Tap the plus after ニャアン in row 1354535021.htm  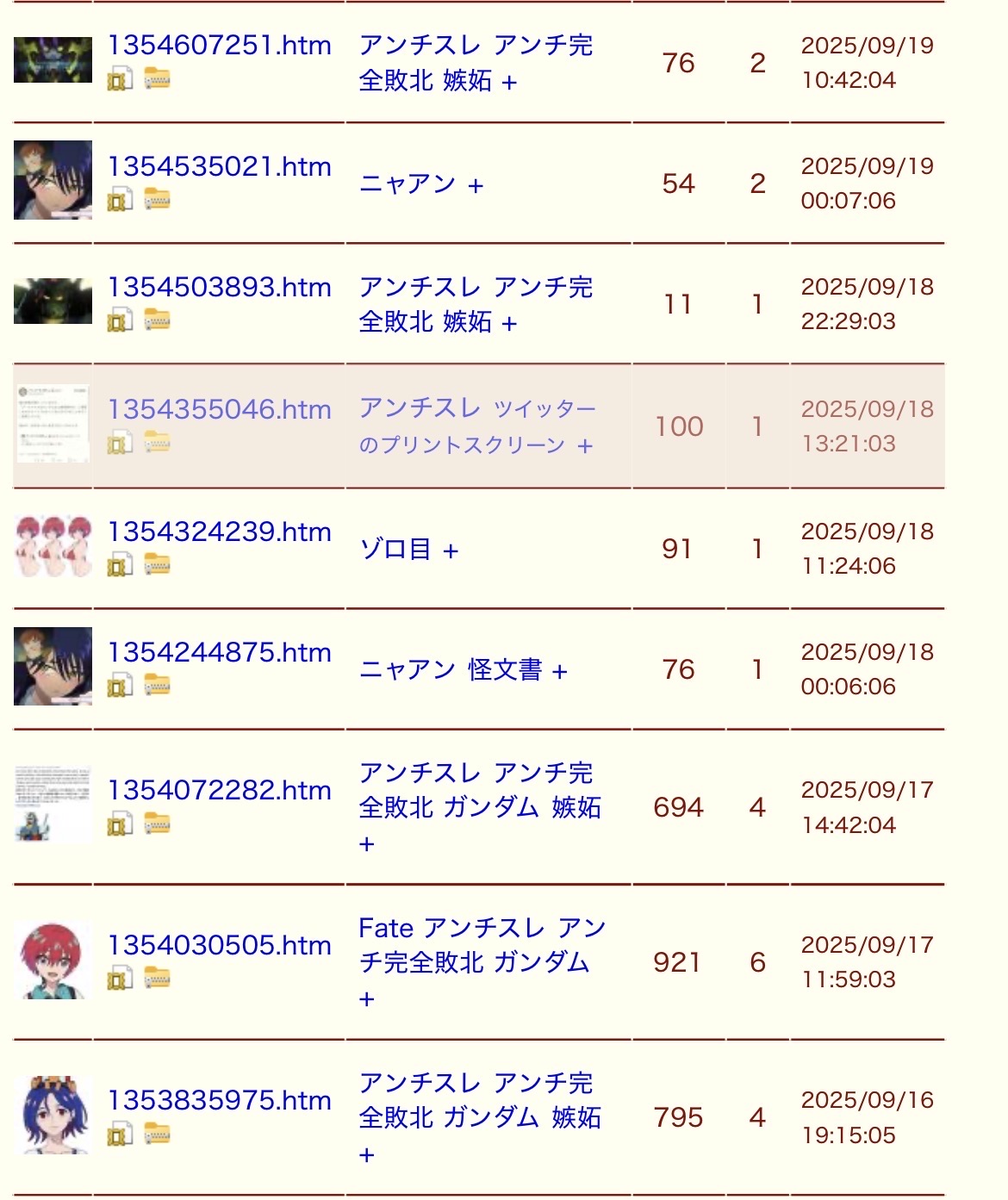pyautogui.click(x=476, y=185)
